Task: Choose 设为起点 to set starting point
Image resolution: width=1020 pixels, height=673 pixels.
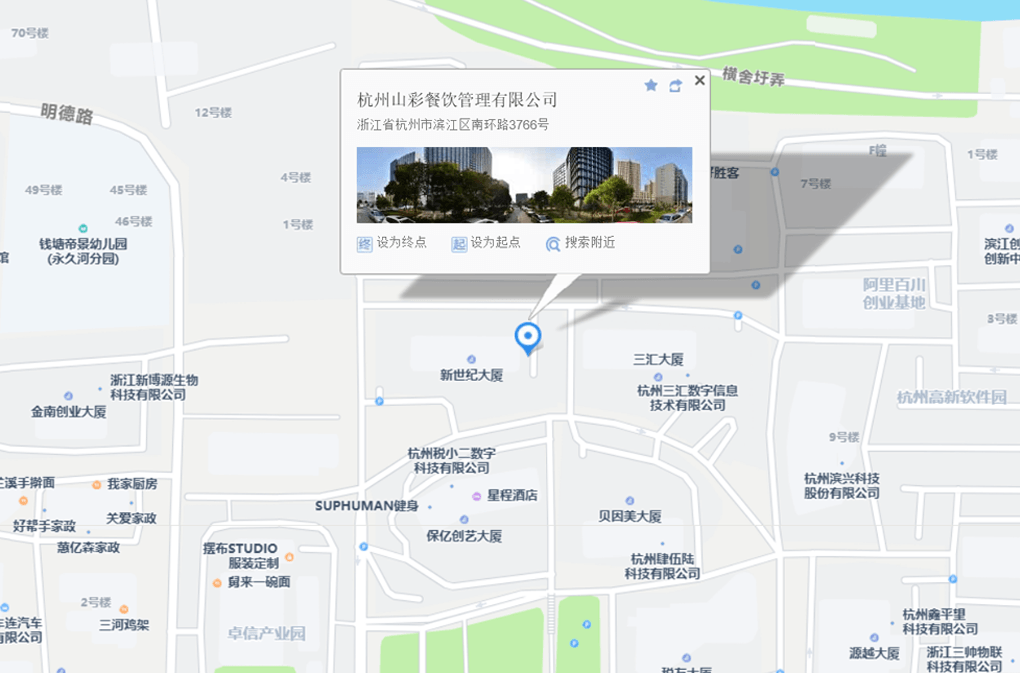Action: pyautogui.click(x=486, y=243)
